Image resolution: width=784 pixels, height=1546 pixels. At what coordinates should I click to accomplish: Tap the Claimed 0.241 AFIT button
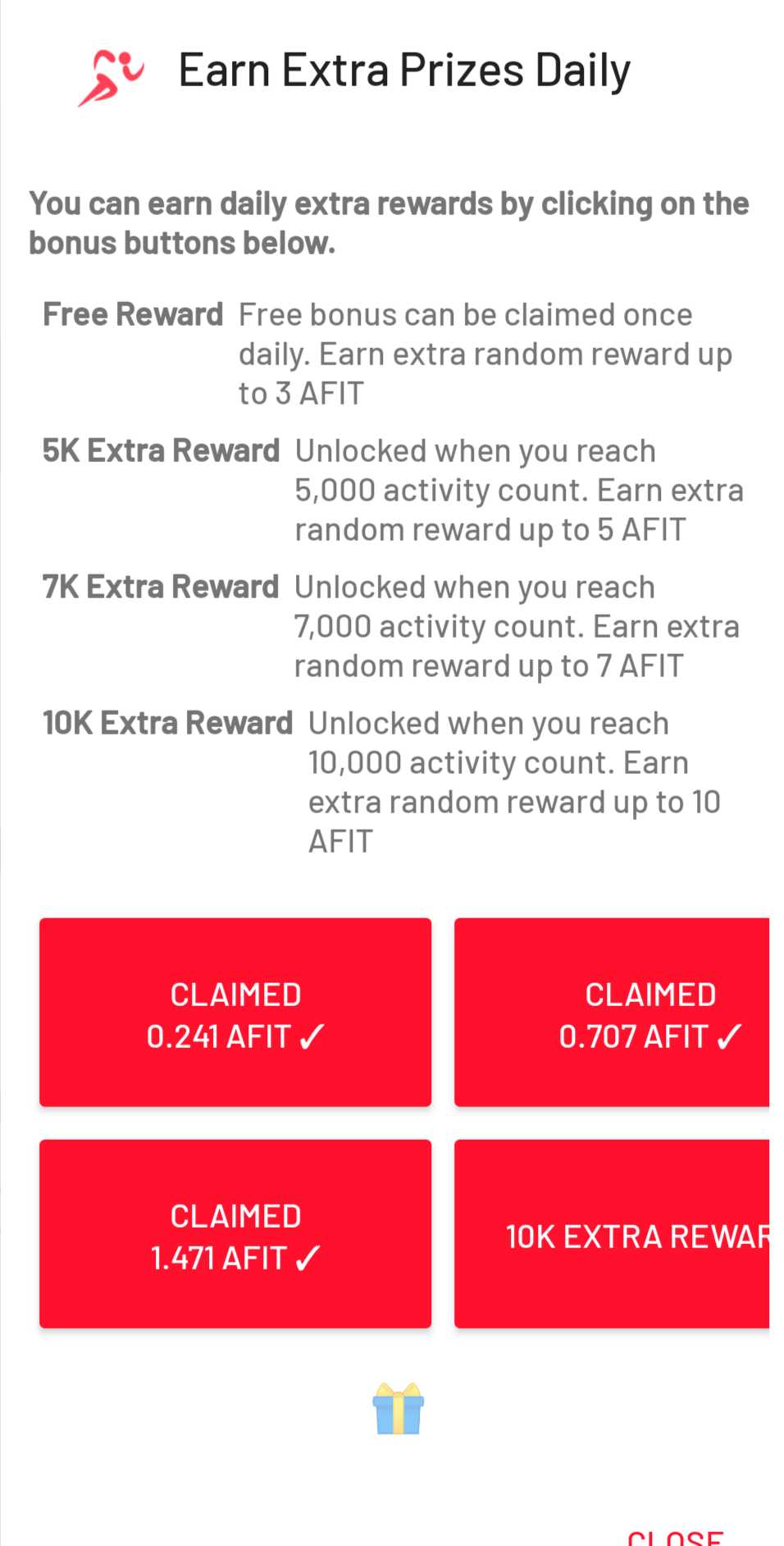[235, 1013]
